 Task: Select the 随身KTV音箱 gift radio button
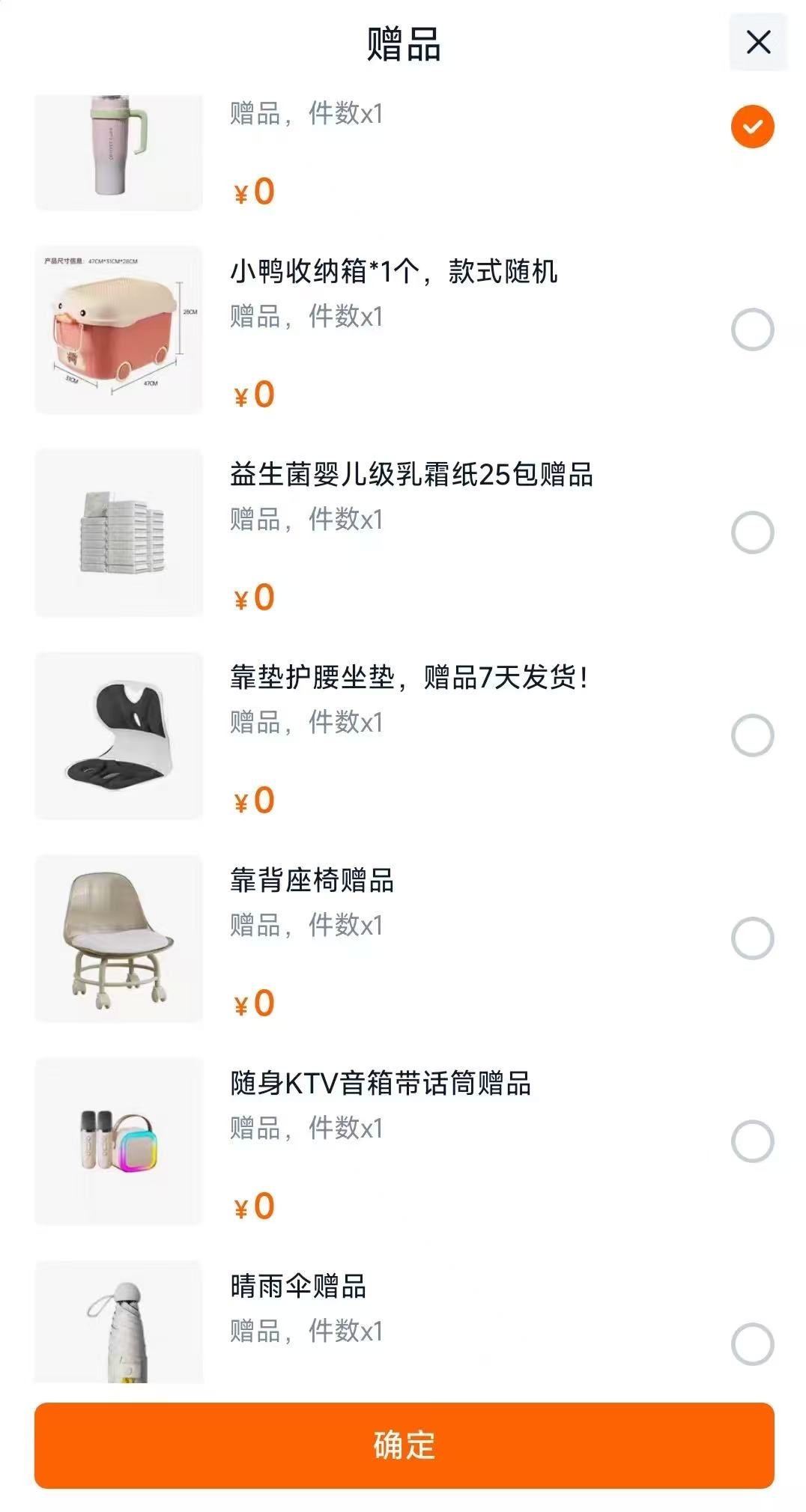pyautogui.click(x=752, y=1139)
